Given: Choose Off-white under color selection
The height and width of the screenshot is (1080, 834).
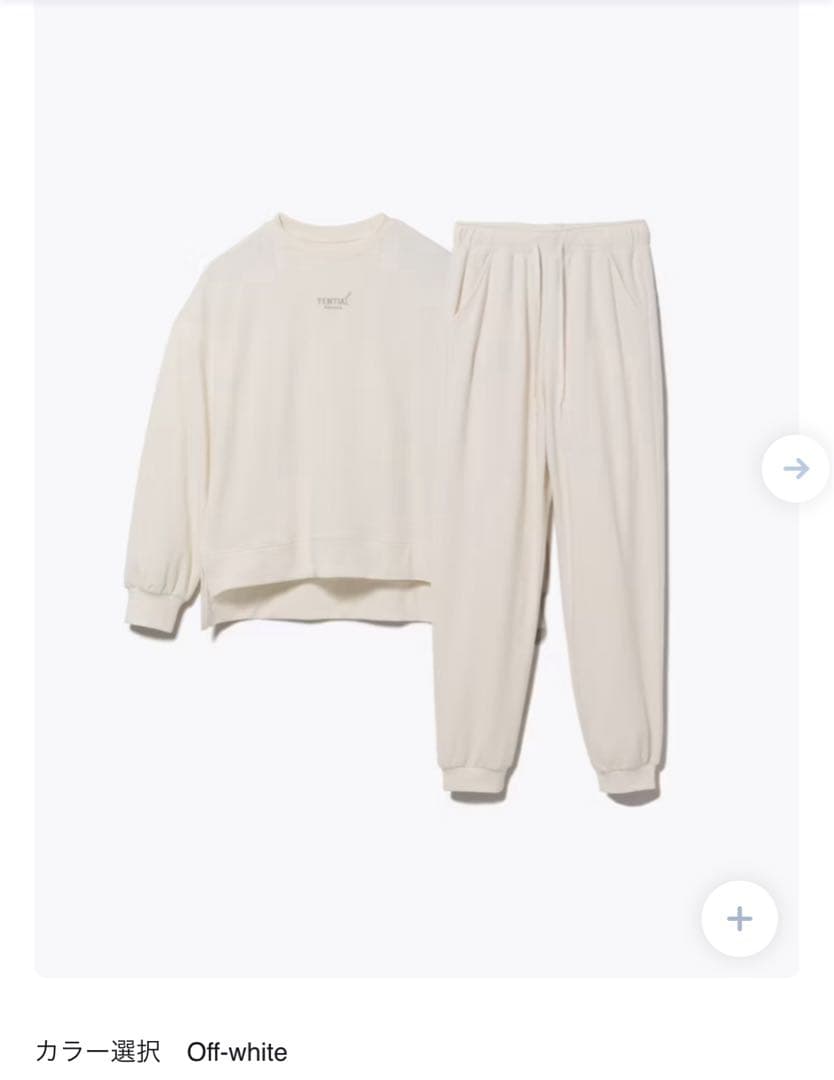Looking at the screenshot, I should coord(237,1052).
